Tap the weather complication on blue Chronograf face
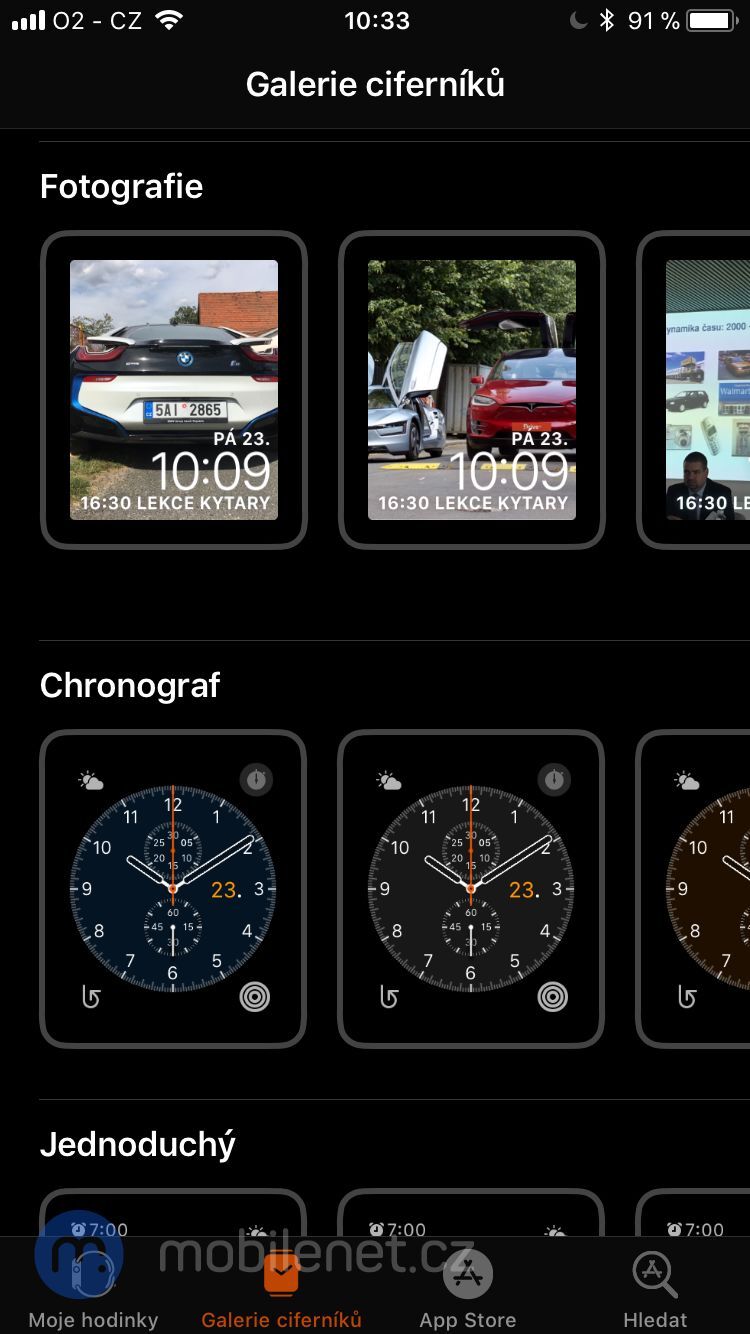Screen dimensions: 750x1334 90,778
